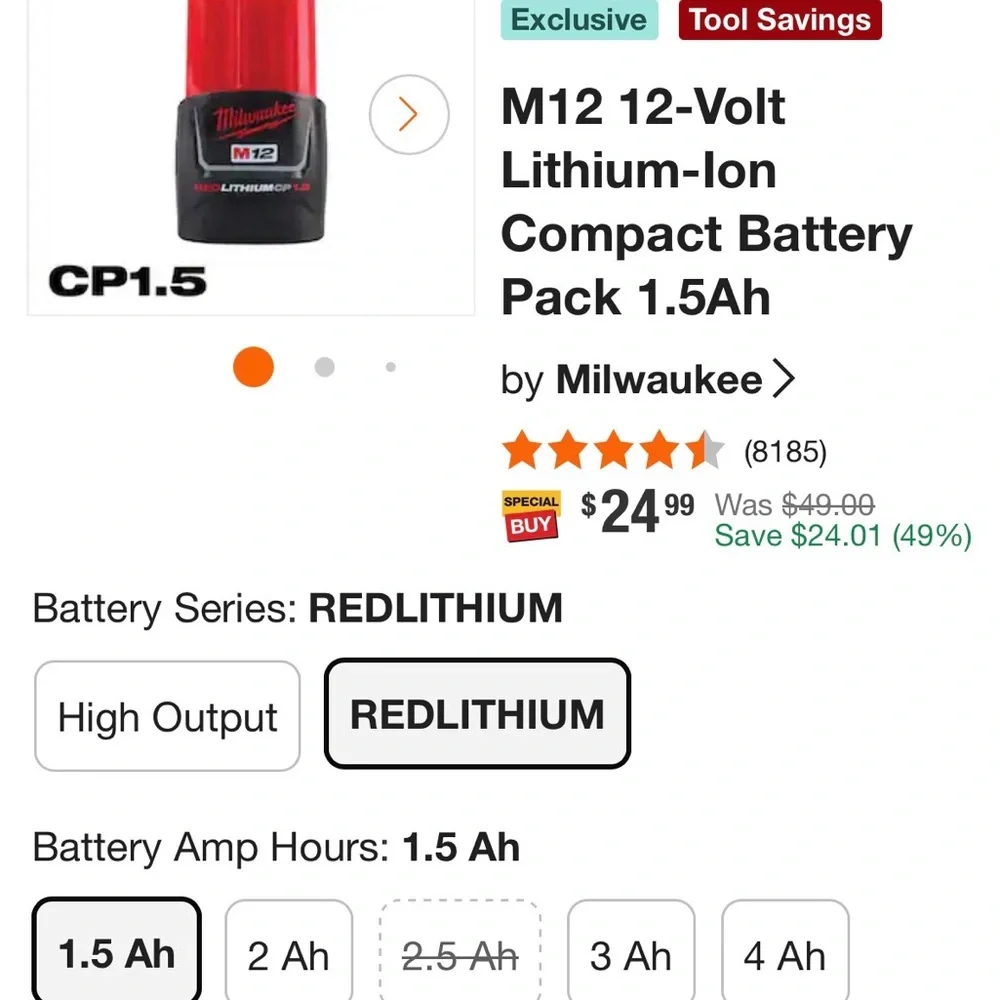The width and height of the screenshot is (1000, 1000).
Task: Choose the REDLITHIUM battery series
Action: [477, 714]
